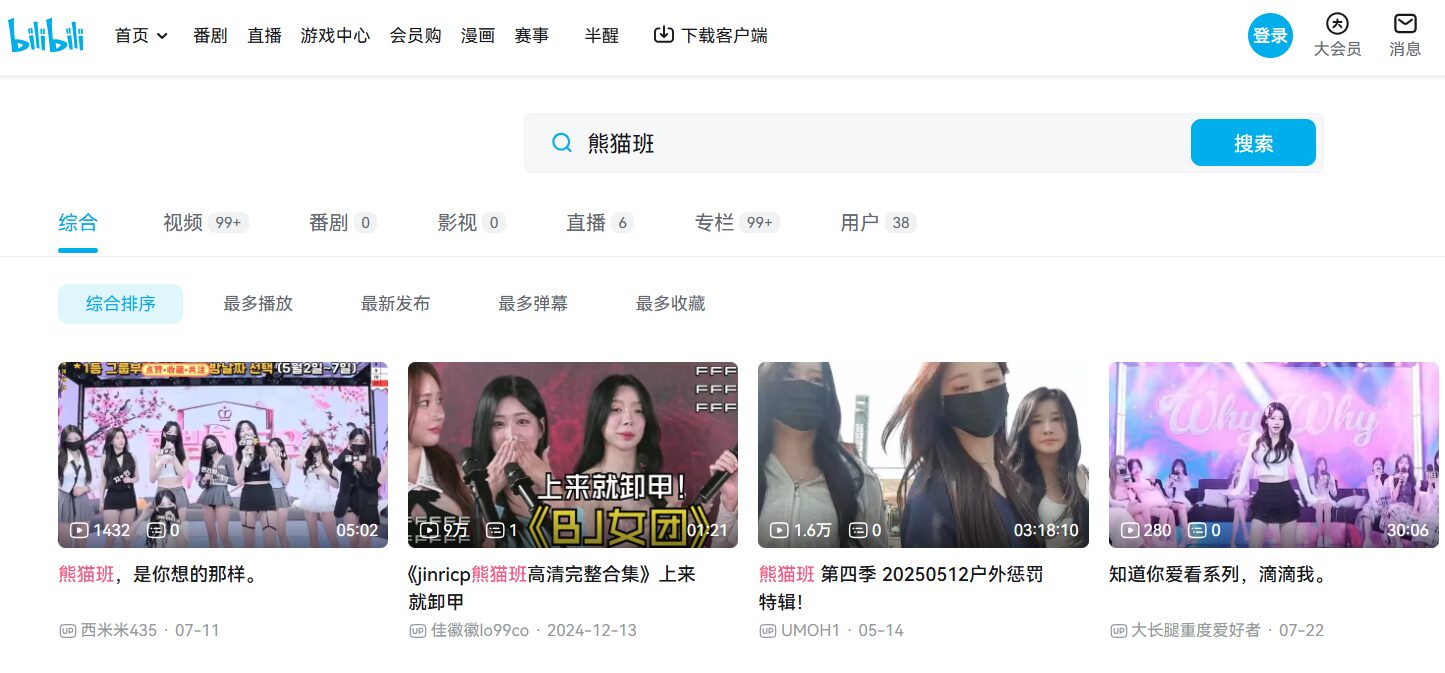Sort results by 最多播放

[258, 304]
